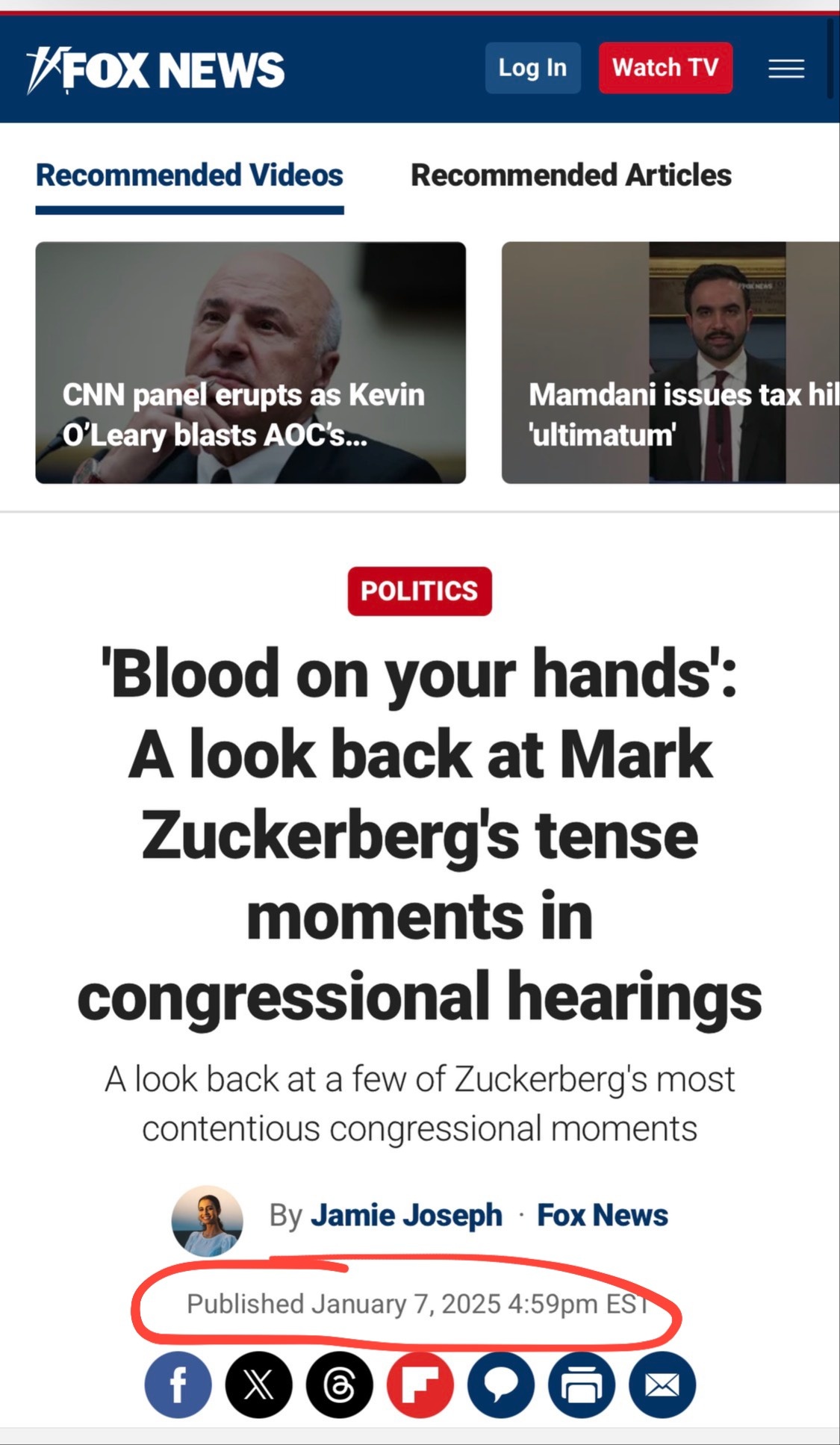Go to the Fox News homepage logo
Viewport: 840px width, 1445px height.
pyautogui.click(x=155, y=70)
